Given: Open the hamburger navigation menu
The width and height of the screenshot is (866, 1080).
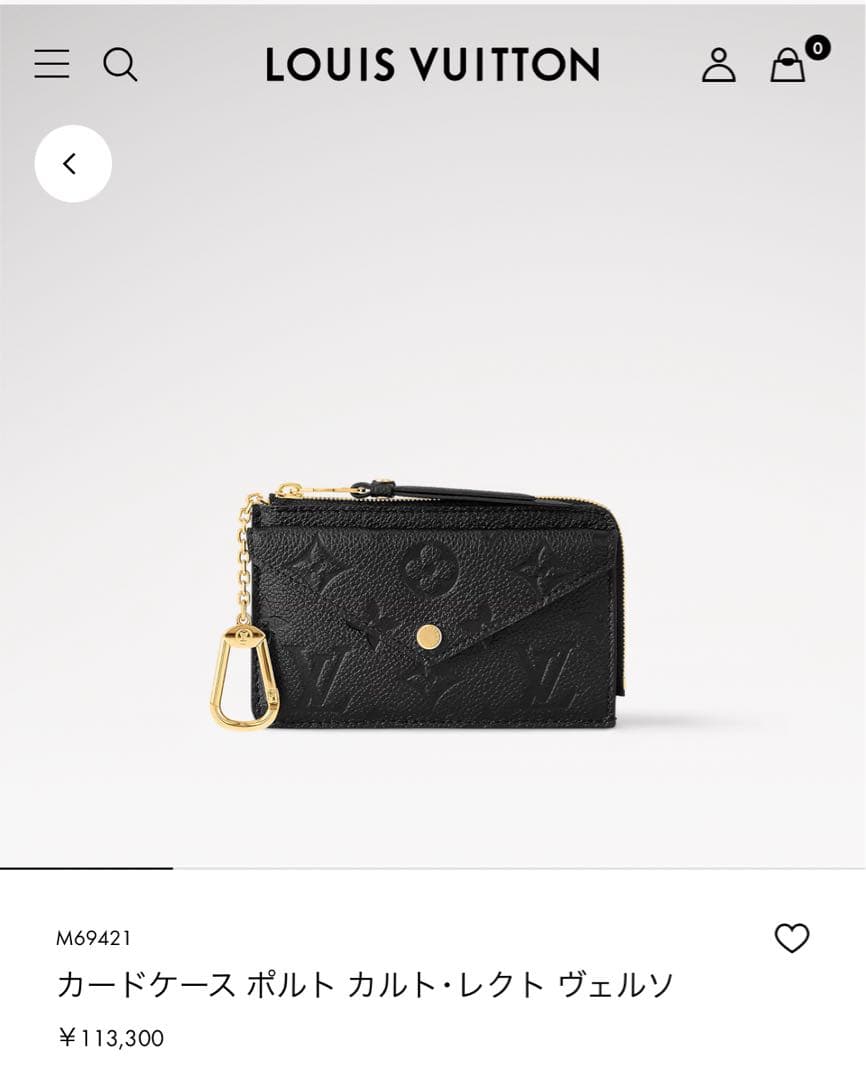Looking at the screenshot, I should (x=52, y=65).
